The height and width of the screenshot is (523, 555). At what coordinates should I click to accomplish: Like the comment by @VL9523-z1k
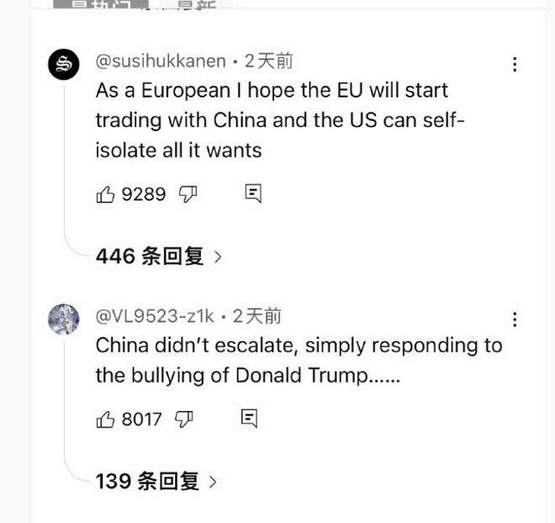[x=105, y=420]
